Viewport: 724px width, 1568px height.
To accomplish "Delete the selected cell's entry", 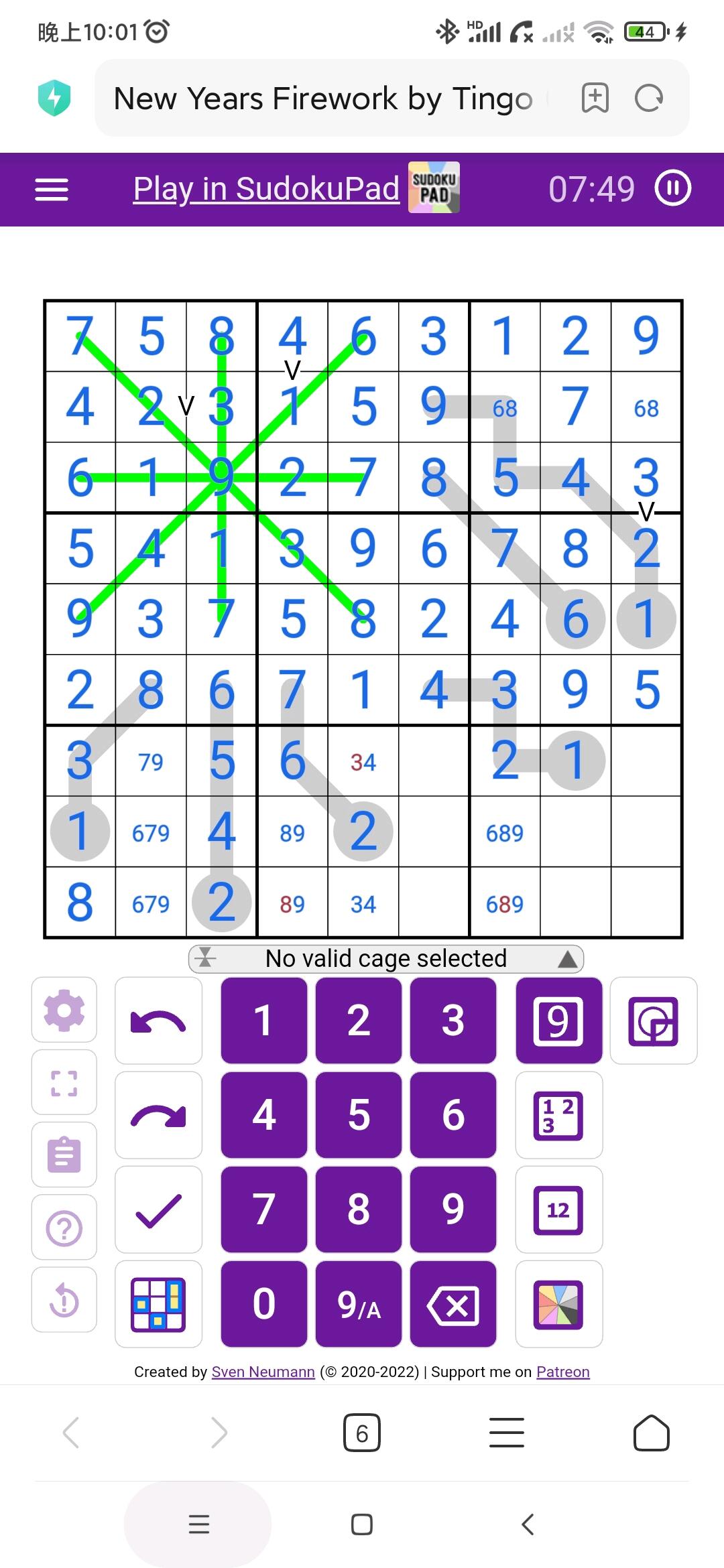I will tap(453, 1304).
